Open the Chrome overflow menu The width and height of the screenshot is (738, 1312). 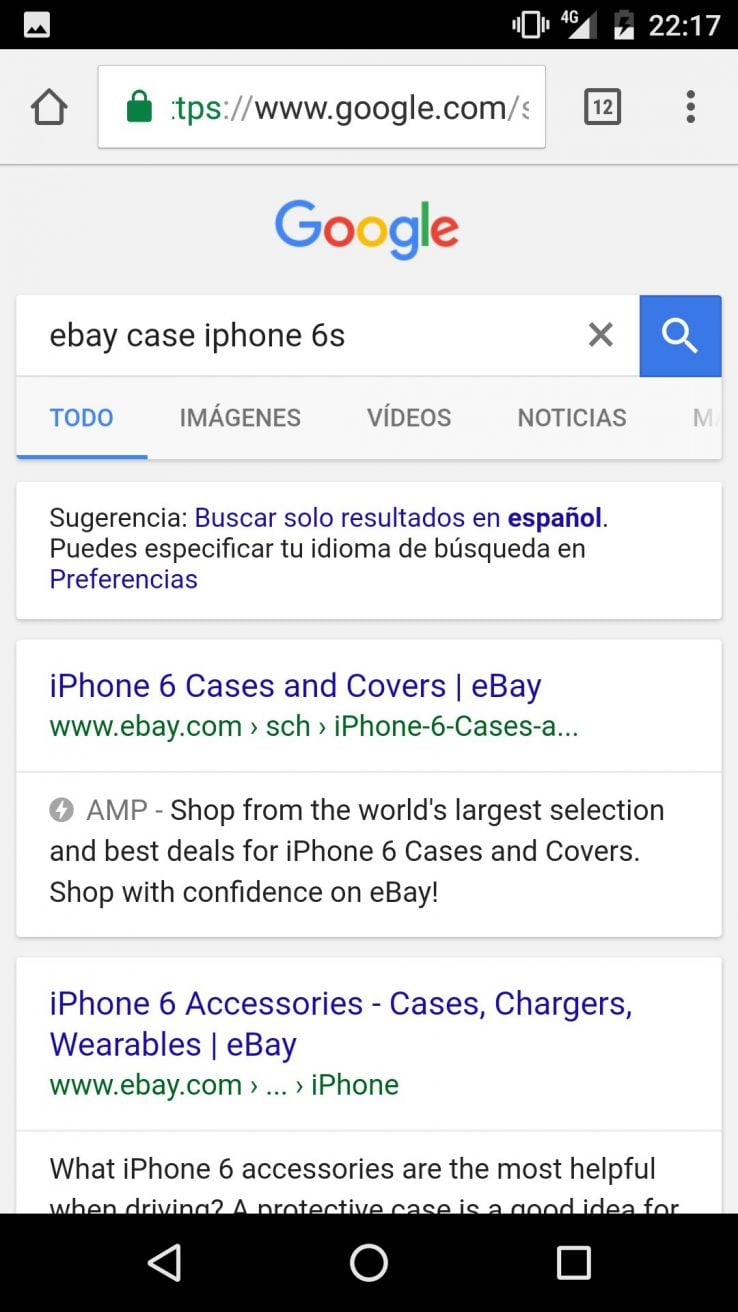690,107
